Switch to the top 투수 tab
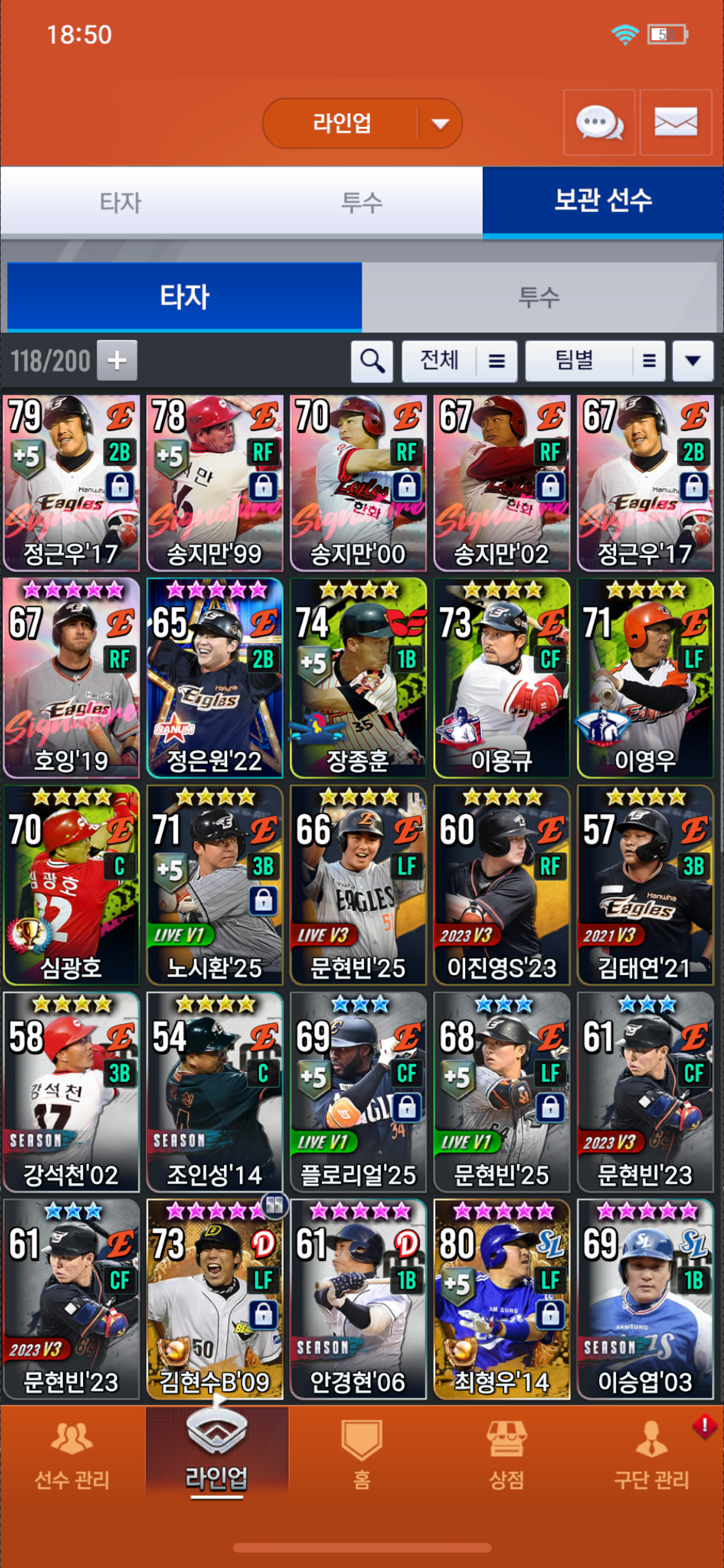Image resolution: width=724 pixels, height=1568 pixels. point(362,203)
